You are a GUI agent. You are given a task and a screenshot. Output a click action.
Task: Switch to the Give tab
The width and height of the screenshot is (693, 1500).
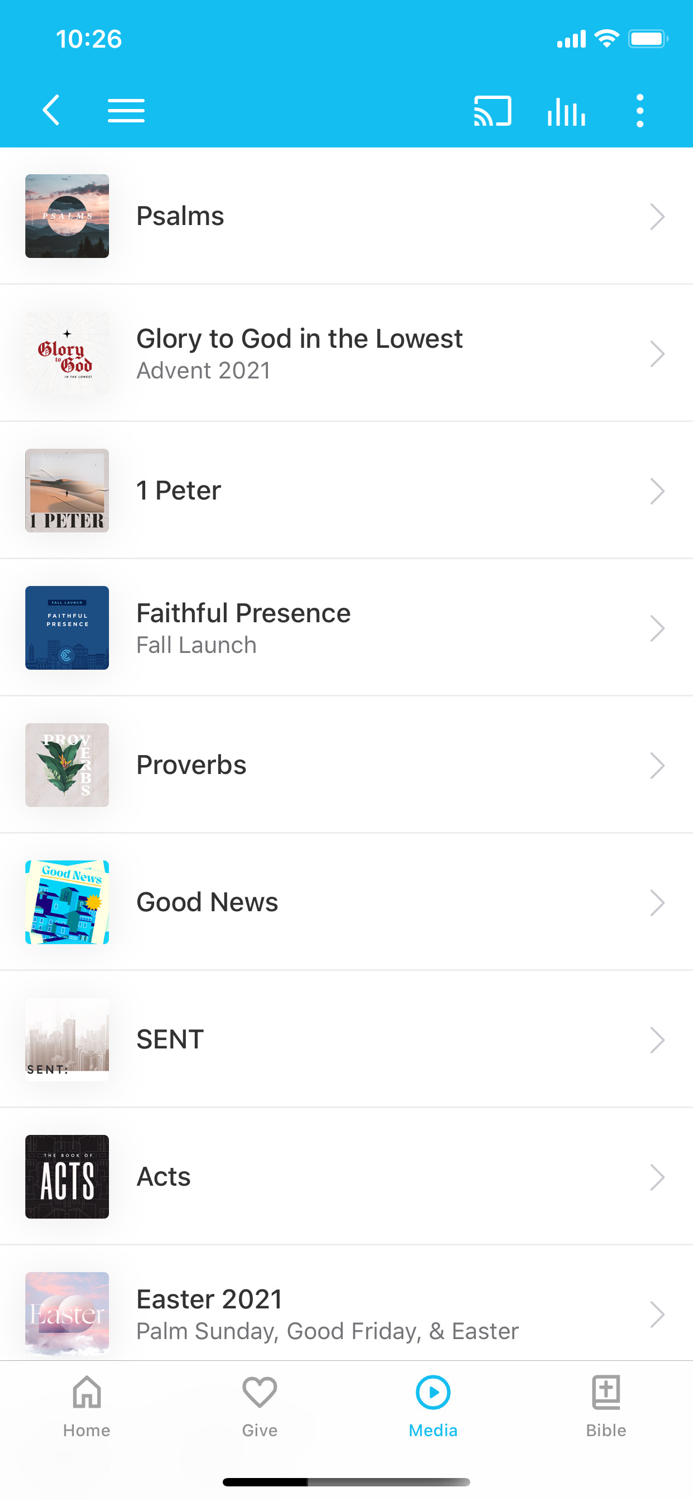tap(260, 1406)
